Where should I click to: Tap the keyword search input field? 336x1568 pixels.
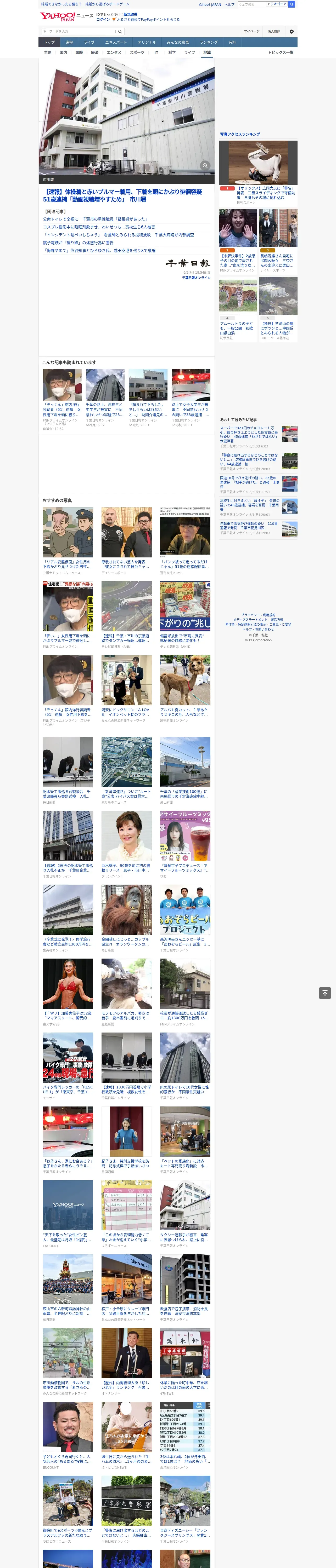pyautogui.click(x=78, y=31)
